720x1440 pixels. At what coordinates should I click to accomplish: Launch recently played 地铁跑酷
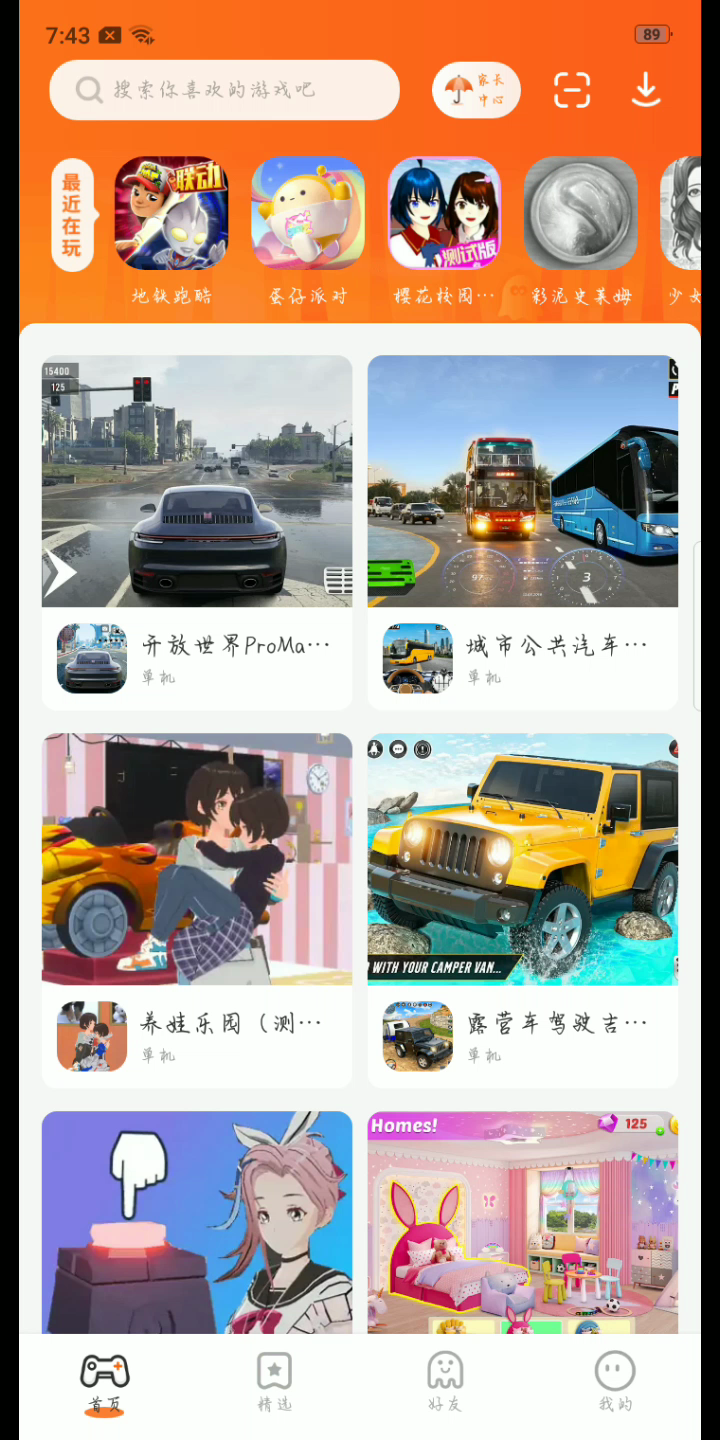(x=171, y=214)
